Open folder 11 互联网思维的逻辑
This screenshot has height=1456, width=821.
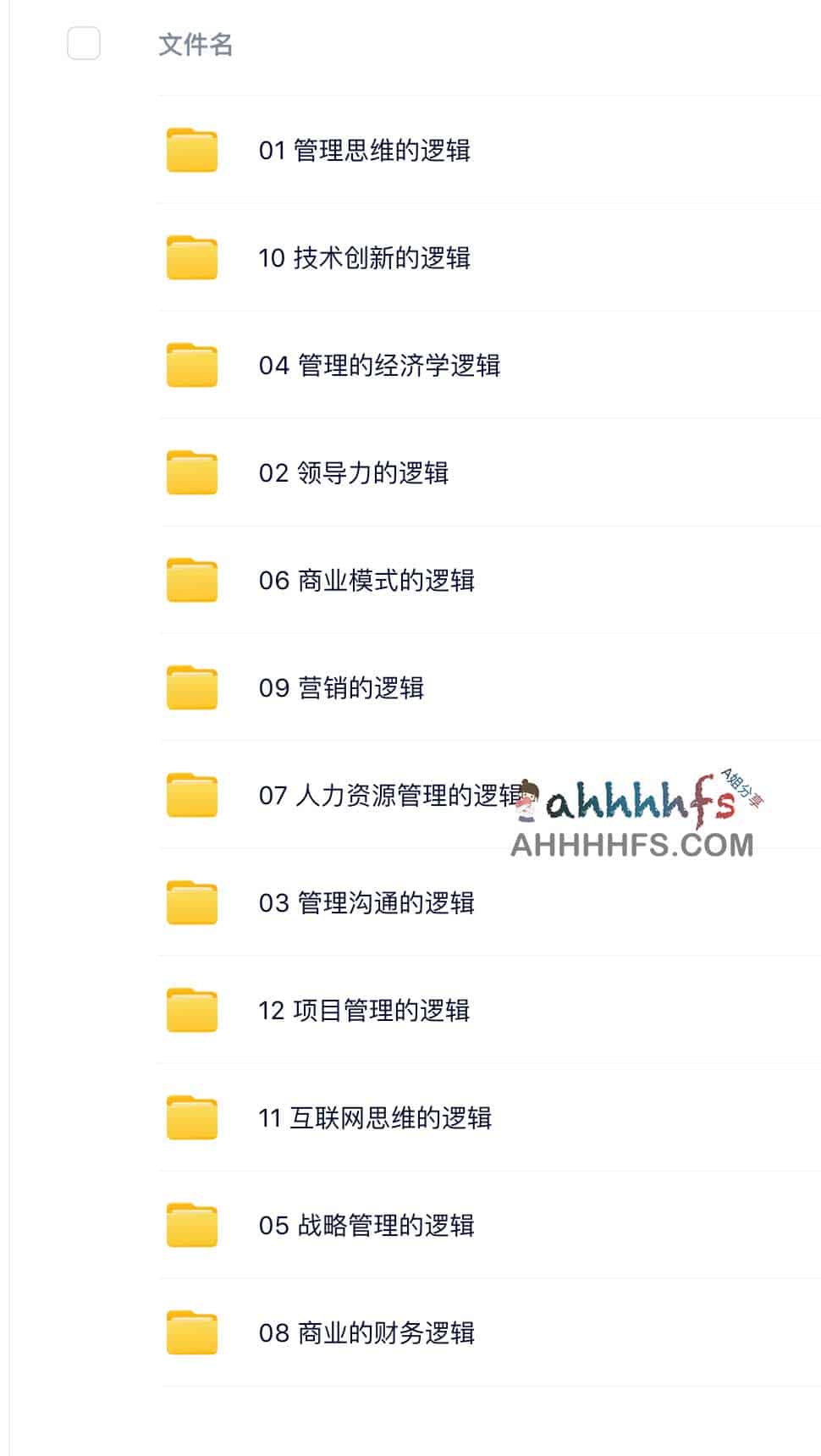[x=375, y=1118]
